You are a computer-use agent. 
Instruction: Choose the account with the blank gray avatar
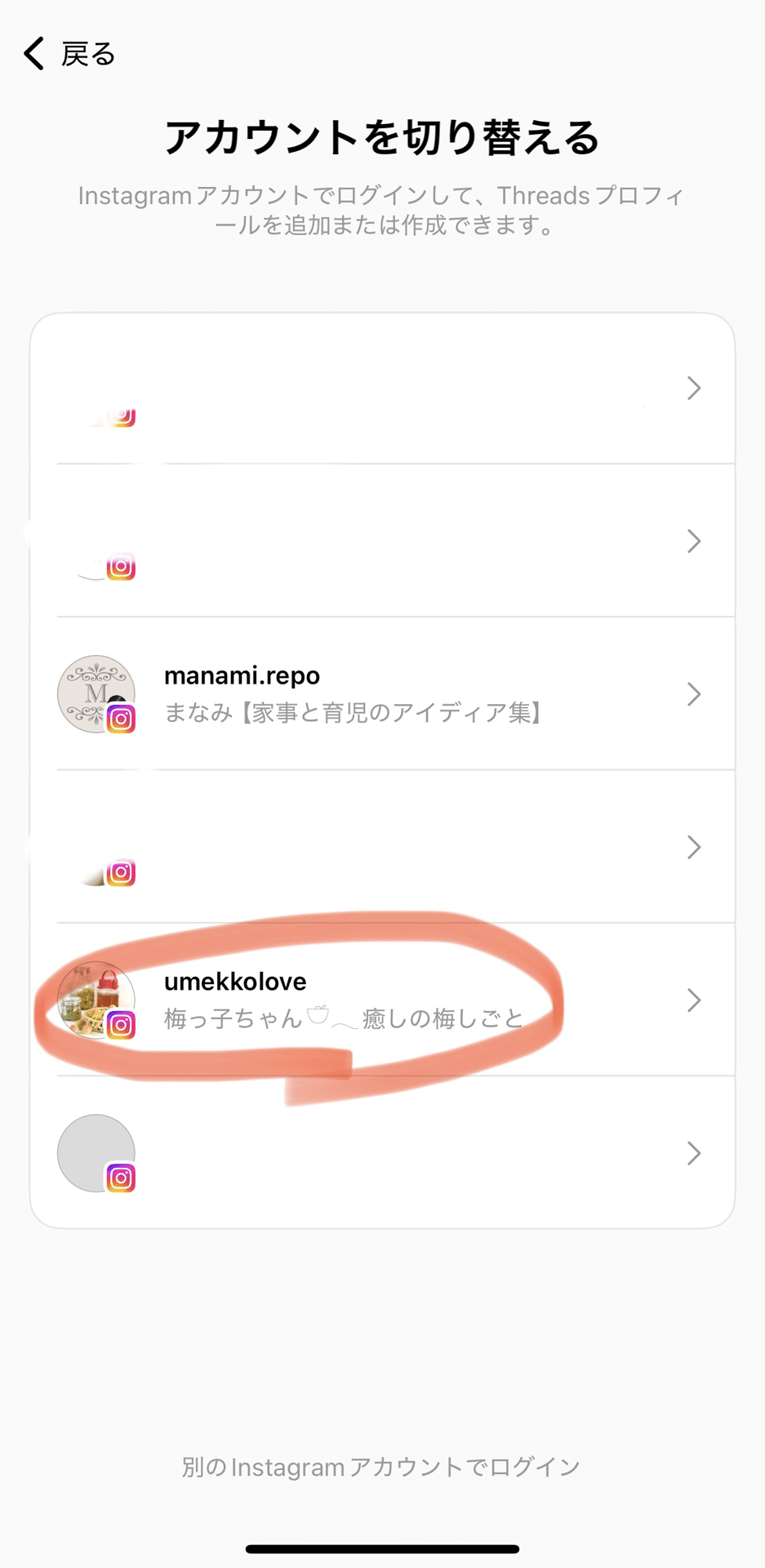(382, 1152)
